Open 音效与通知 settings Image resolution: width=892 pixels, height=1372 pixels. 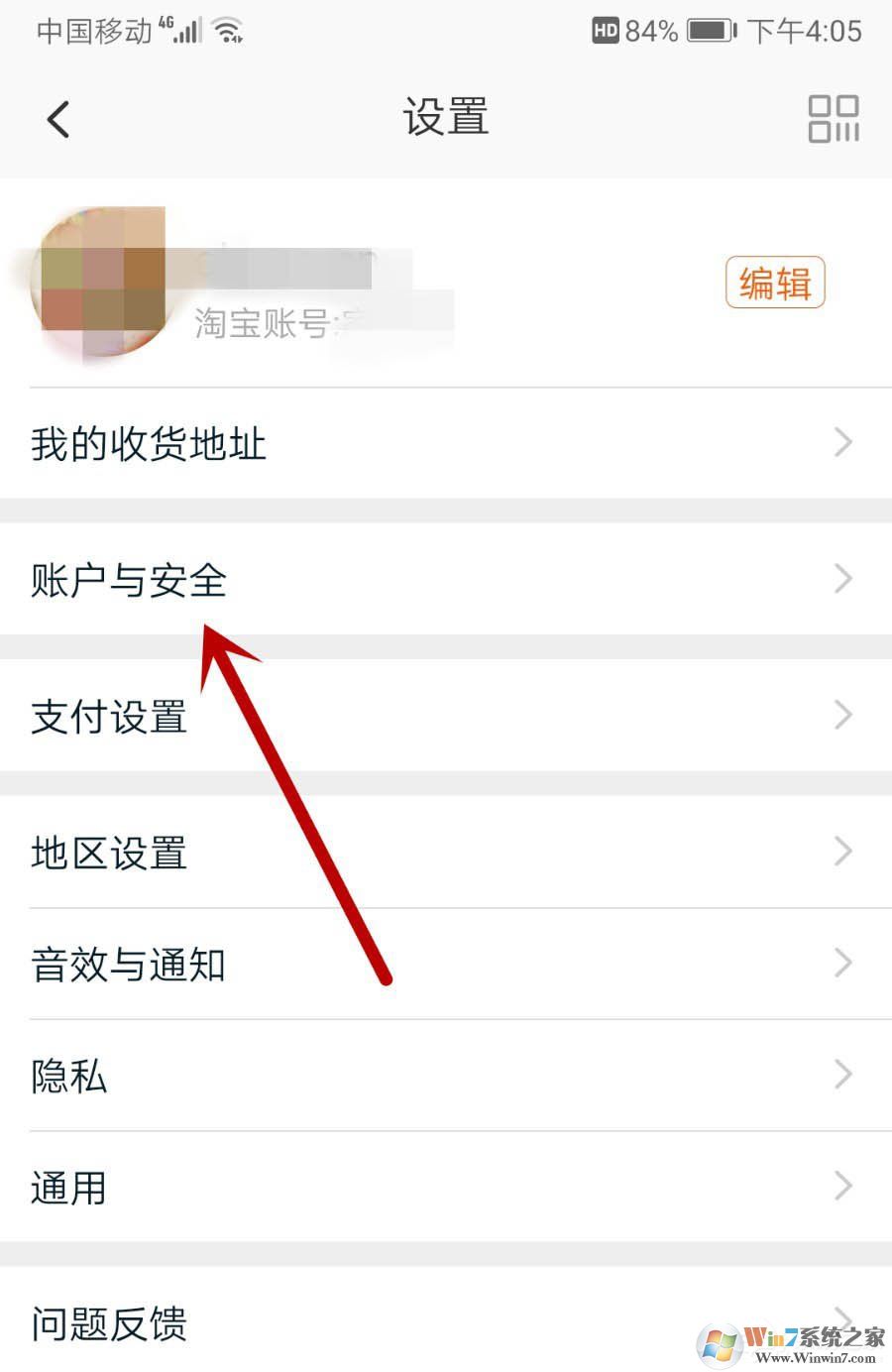click(446, 964)
